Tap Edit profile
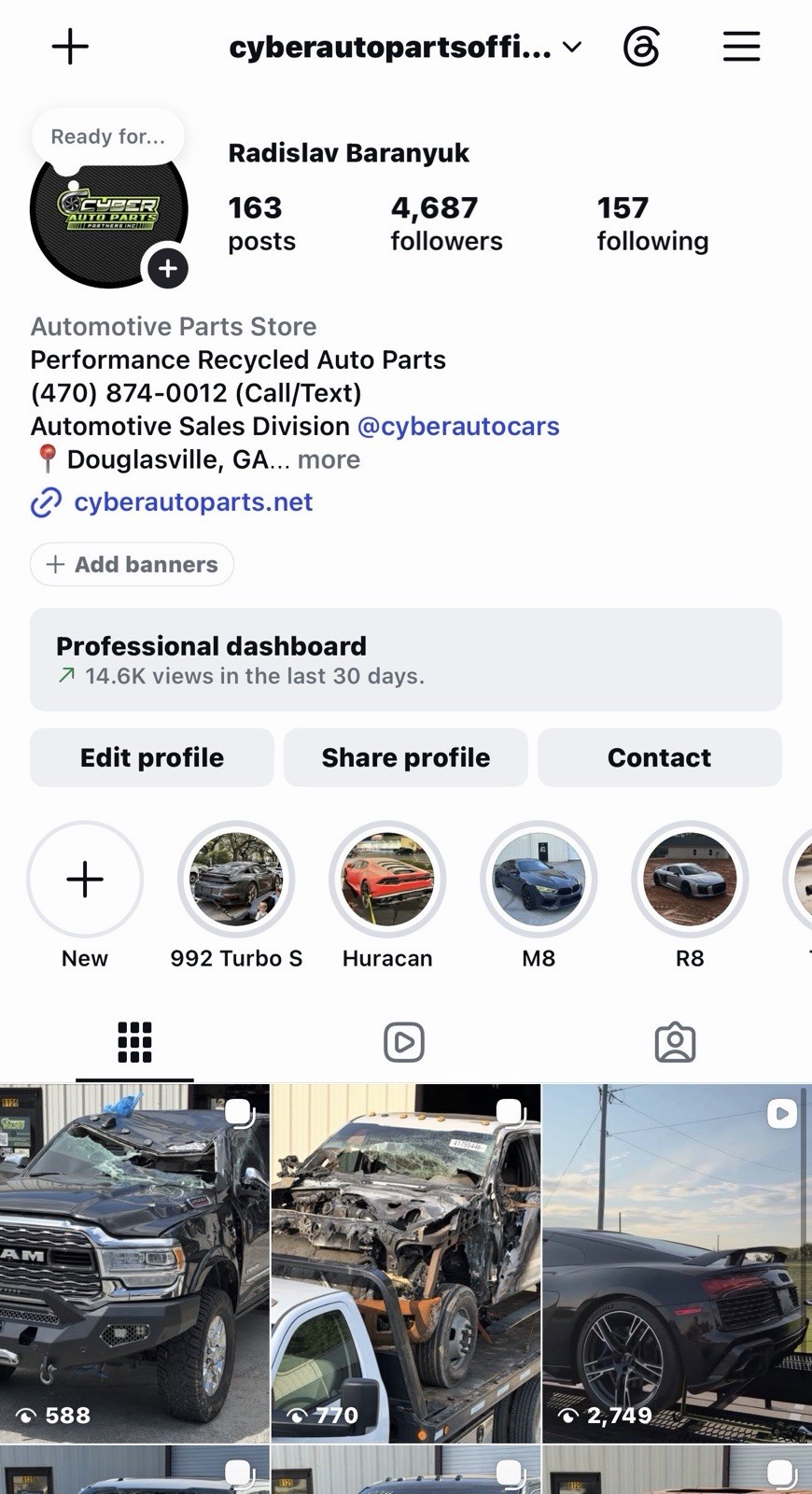 (x=152, y=757)
